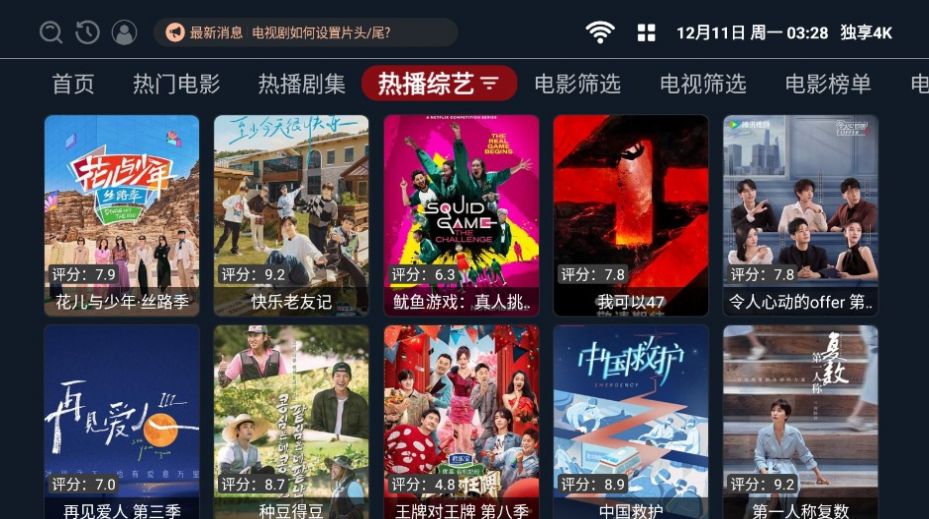Switch to the 电影榜单 tab

pos(828,84)
